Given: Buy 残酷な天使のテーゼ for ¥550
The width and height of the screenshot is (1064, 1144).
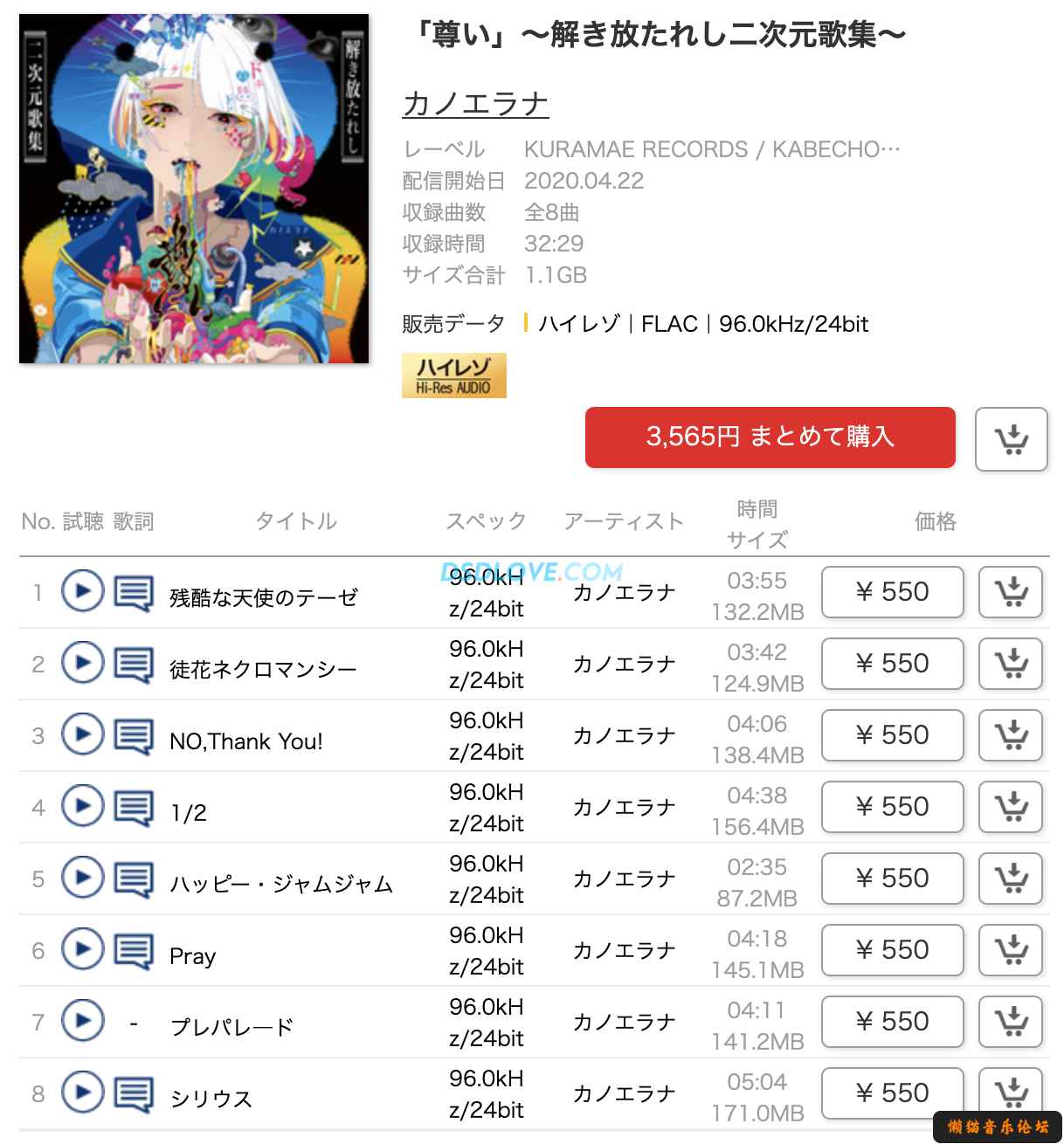Looking at the screenshot, I should tap(892, 592).
